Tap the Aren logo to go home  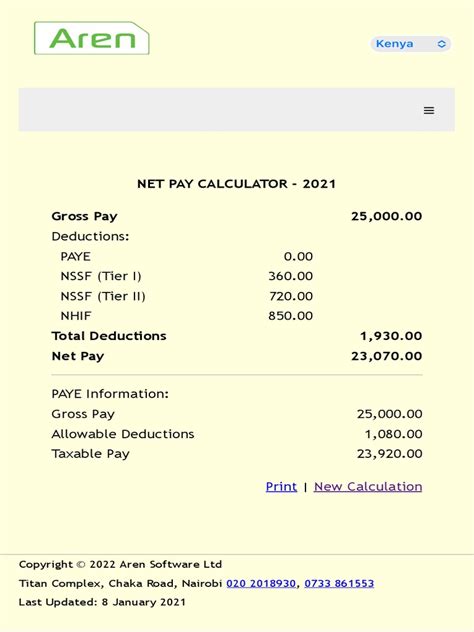point(92,38)
